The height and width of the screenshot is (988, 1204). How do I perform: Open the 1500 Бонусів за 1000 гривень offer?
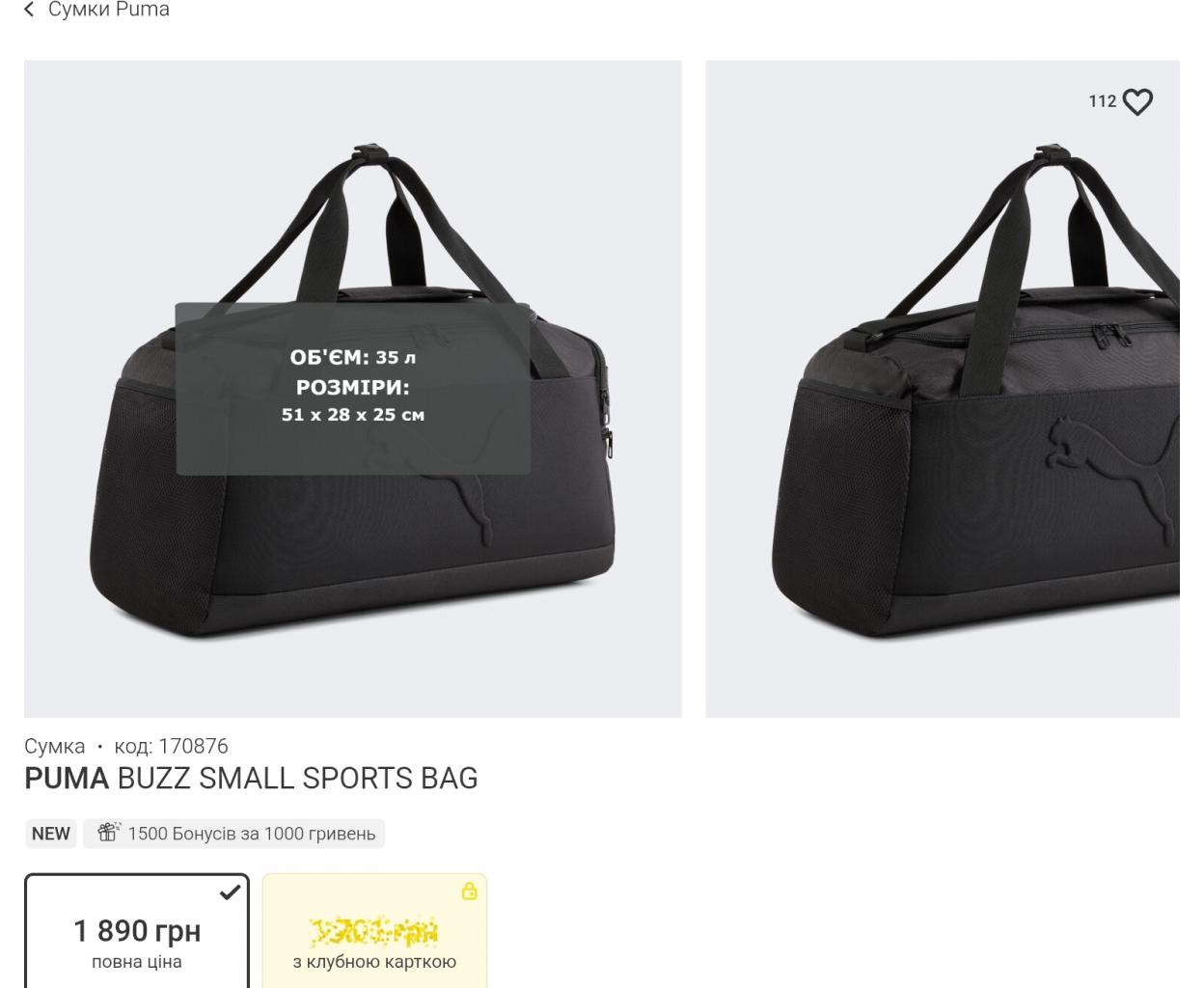[234, 834]
